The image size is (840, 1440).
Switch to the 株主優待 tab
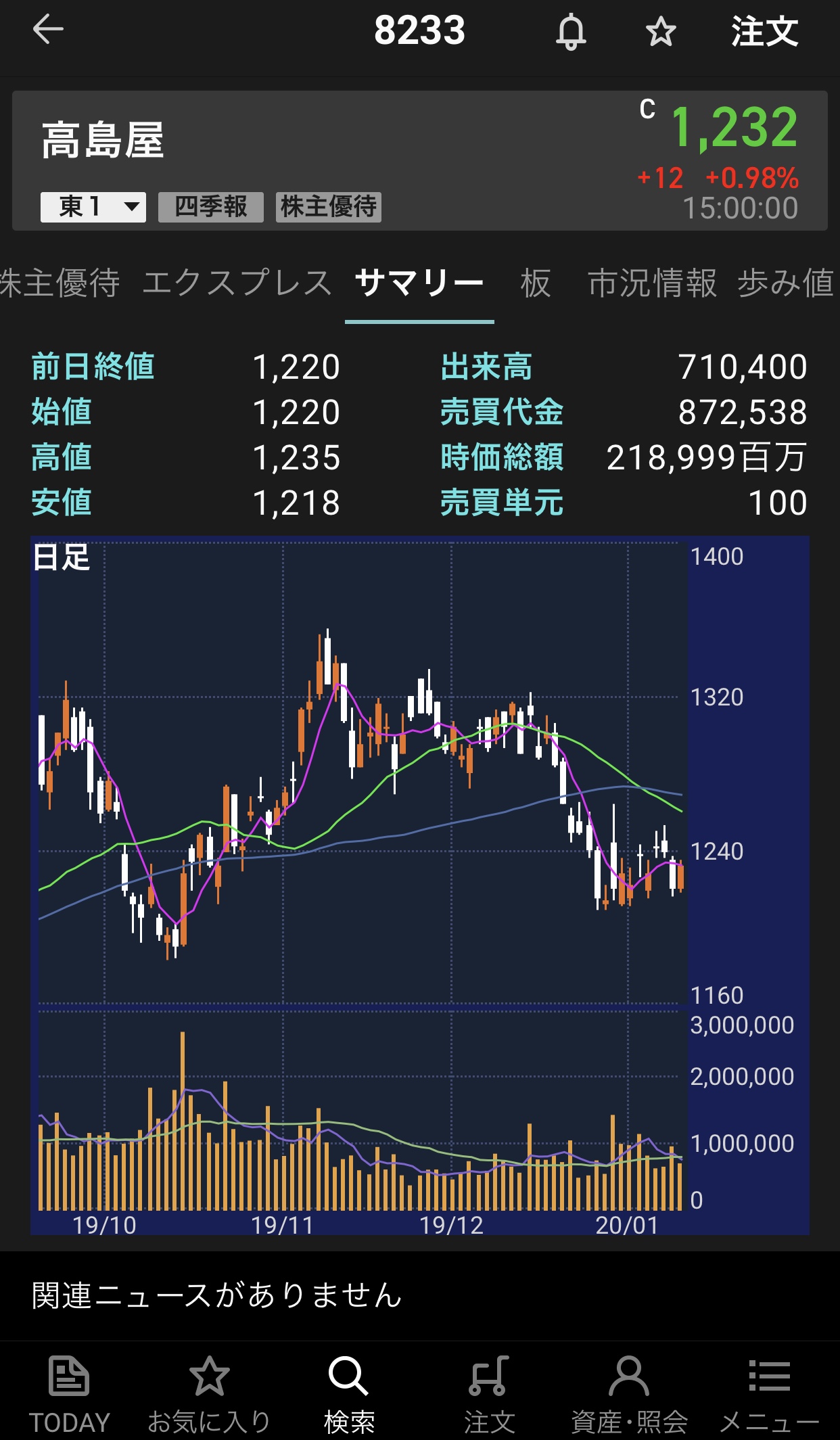[x=60, y=283]
